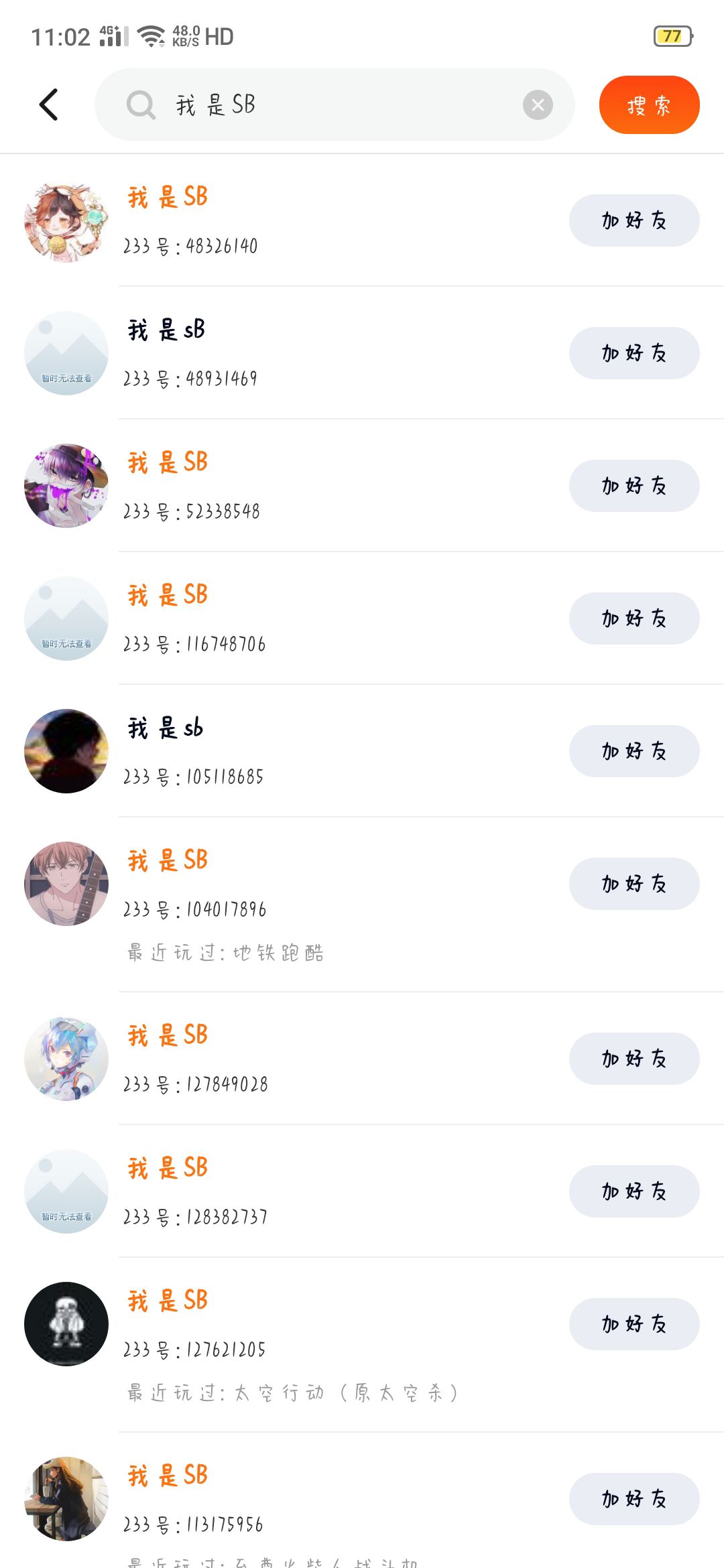Go back using the top-left arrow

tap(48, 105)
